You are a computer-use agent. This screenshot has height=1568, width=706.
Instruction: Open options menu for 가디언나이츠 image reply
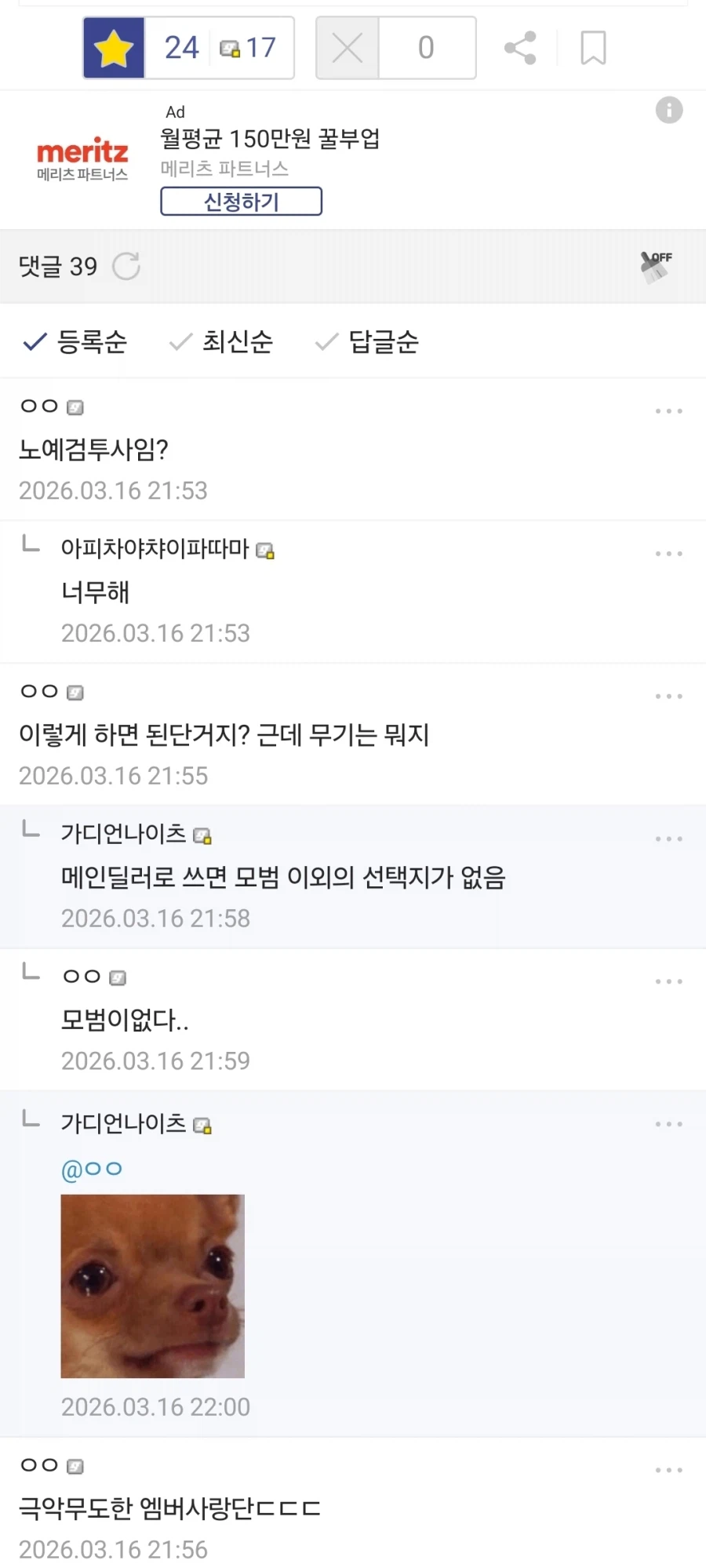(668, 1123)
